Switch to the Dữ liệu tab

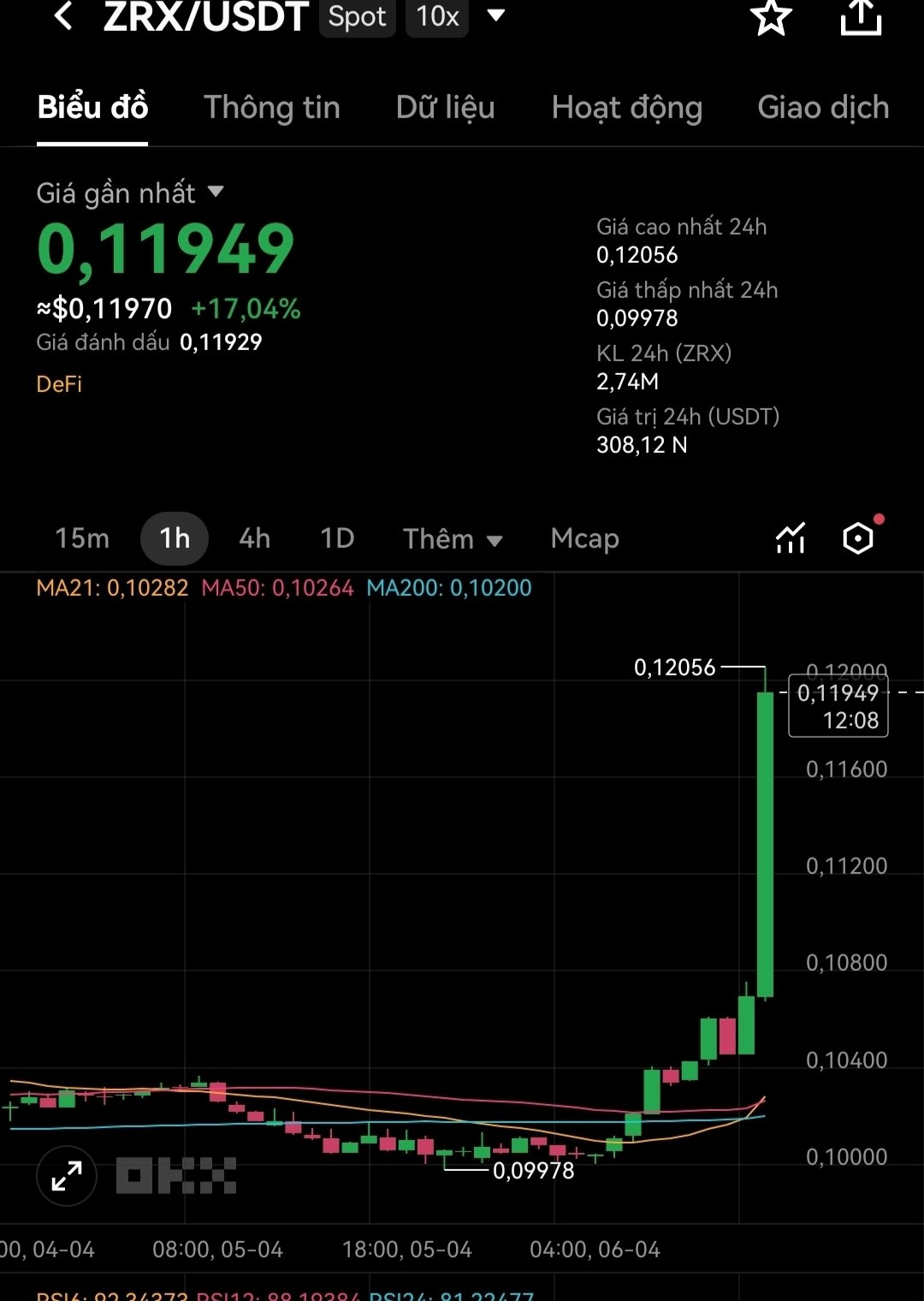[x=445, y=108]
